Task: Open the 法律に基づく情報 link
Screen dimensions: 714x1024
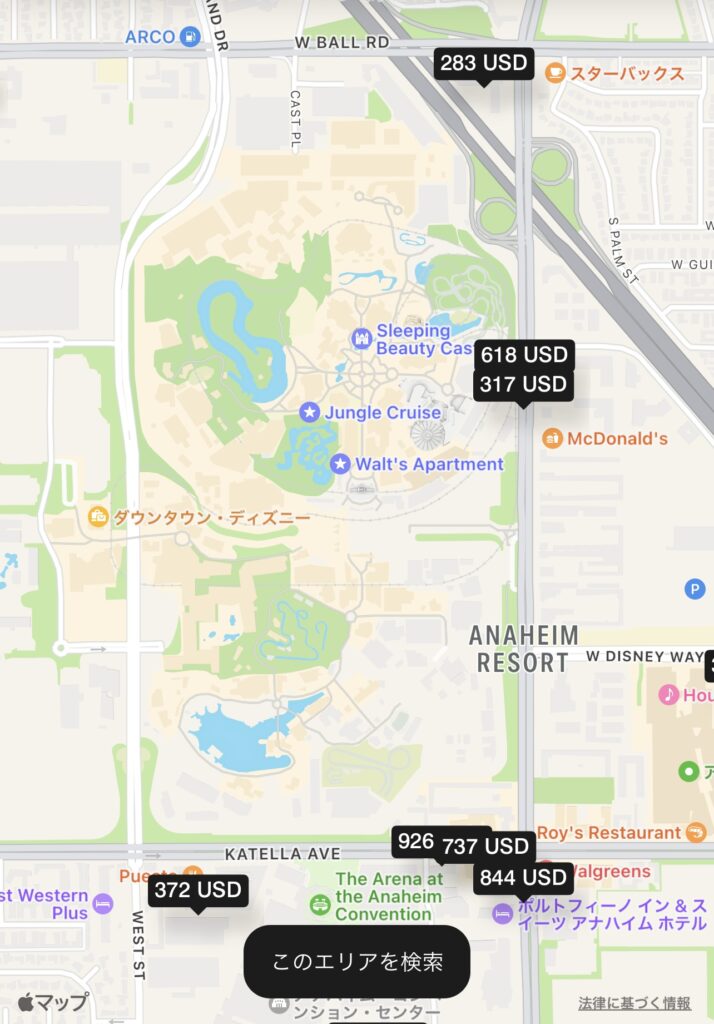Action: (634, 1003)
